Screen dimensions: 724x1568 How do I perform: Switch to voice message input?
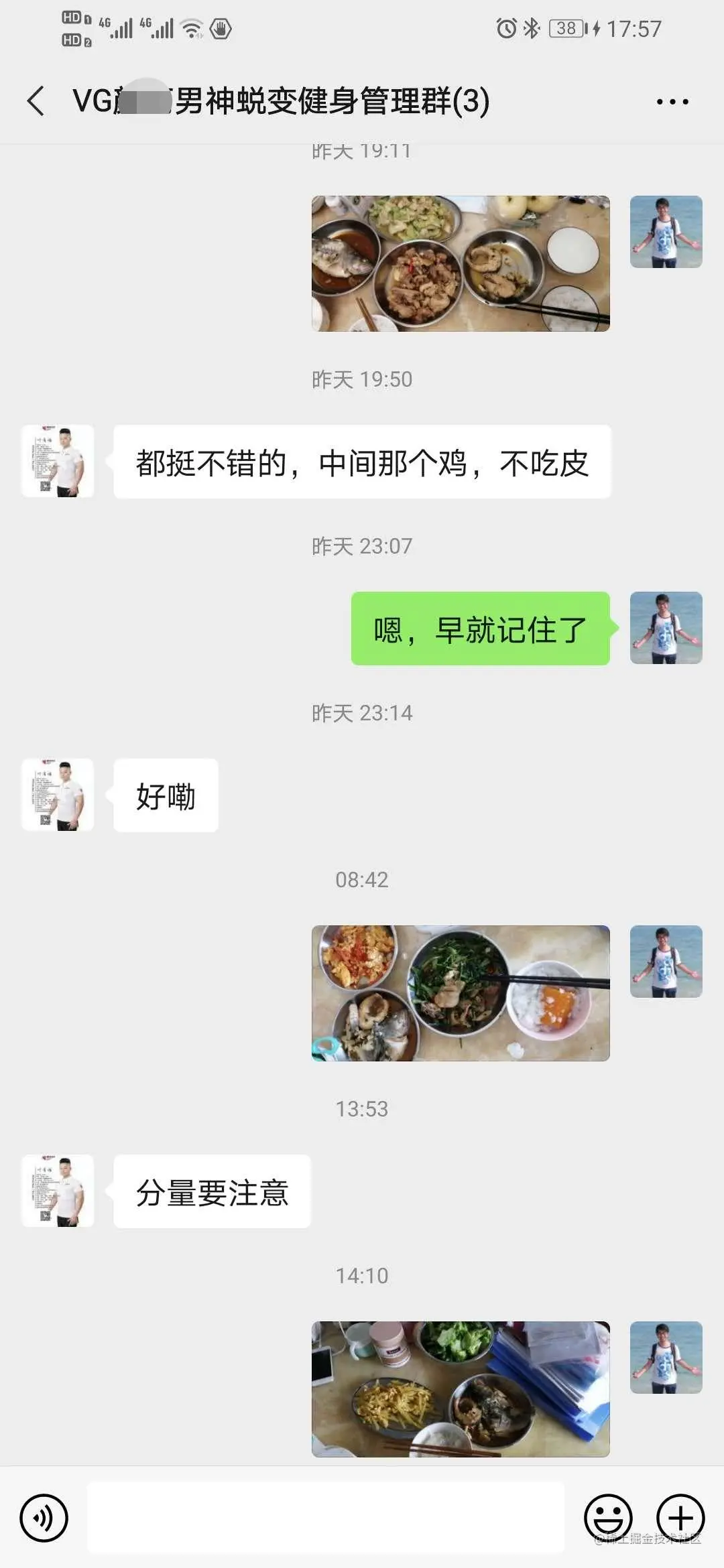point(44,1518)
